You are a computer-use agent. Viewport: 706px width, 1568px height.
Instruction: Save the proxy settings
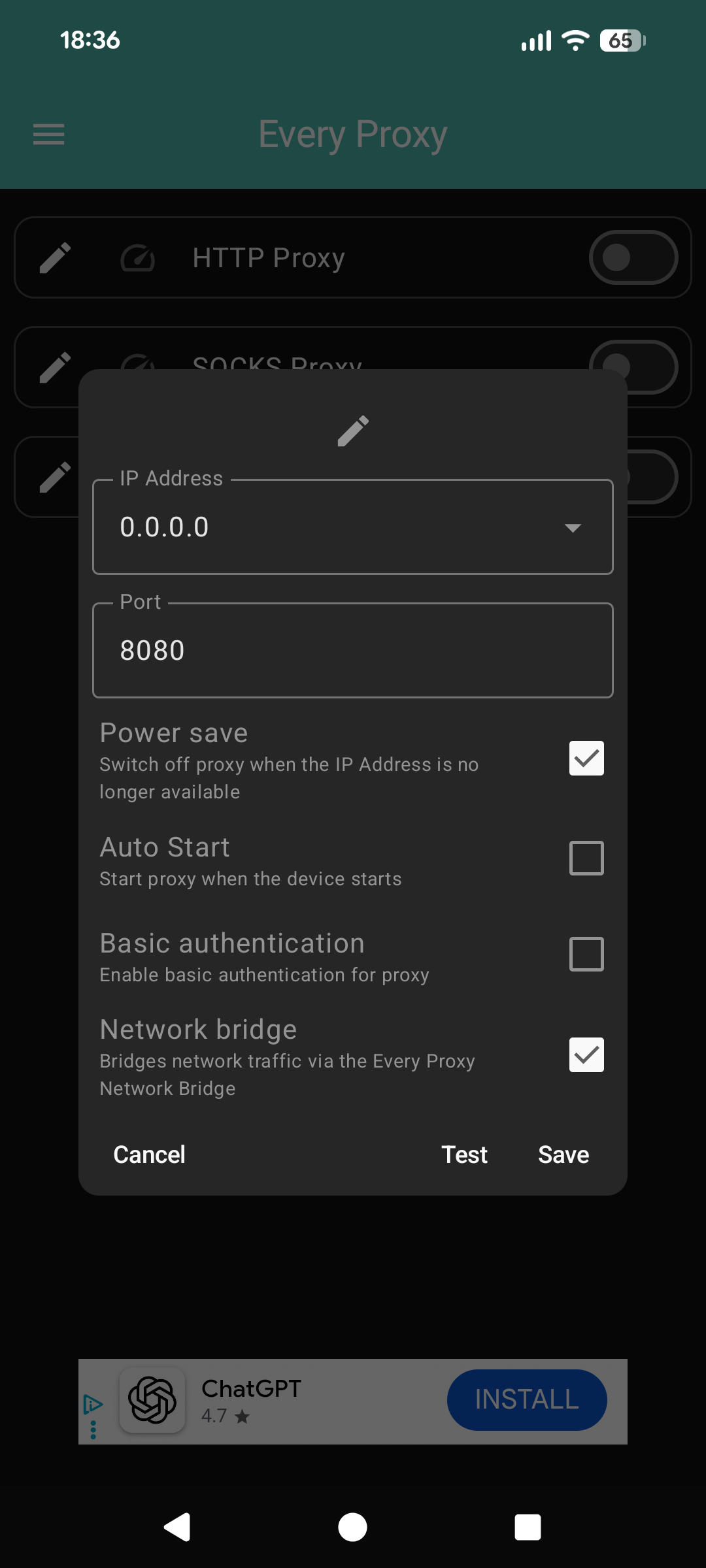pos(563,1154)
